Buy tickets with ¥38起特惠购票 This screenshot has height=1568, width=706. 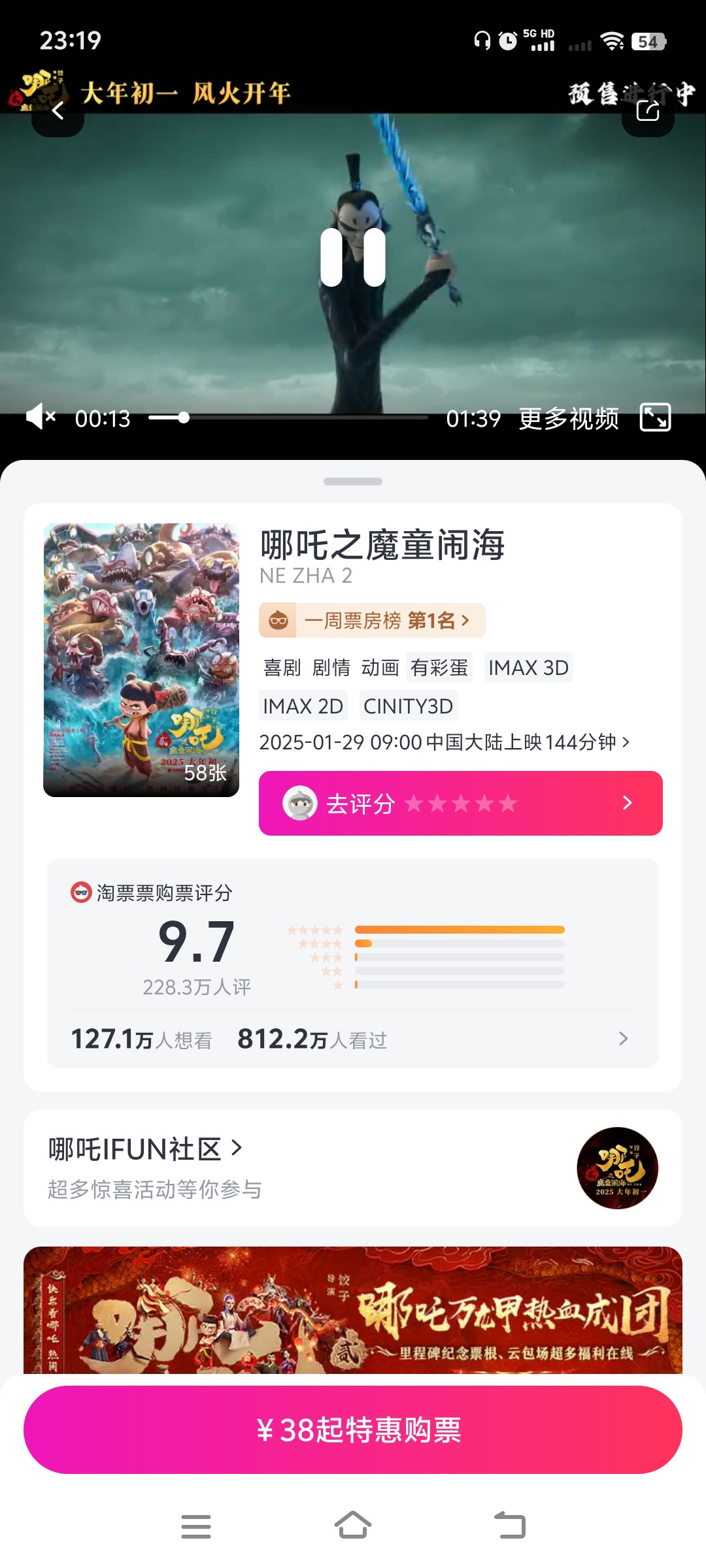click(353, 1429)
